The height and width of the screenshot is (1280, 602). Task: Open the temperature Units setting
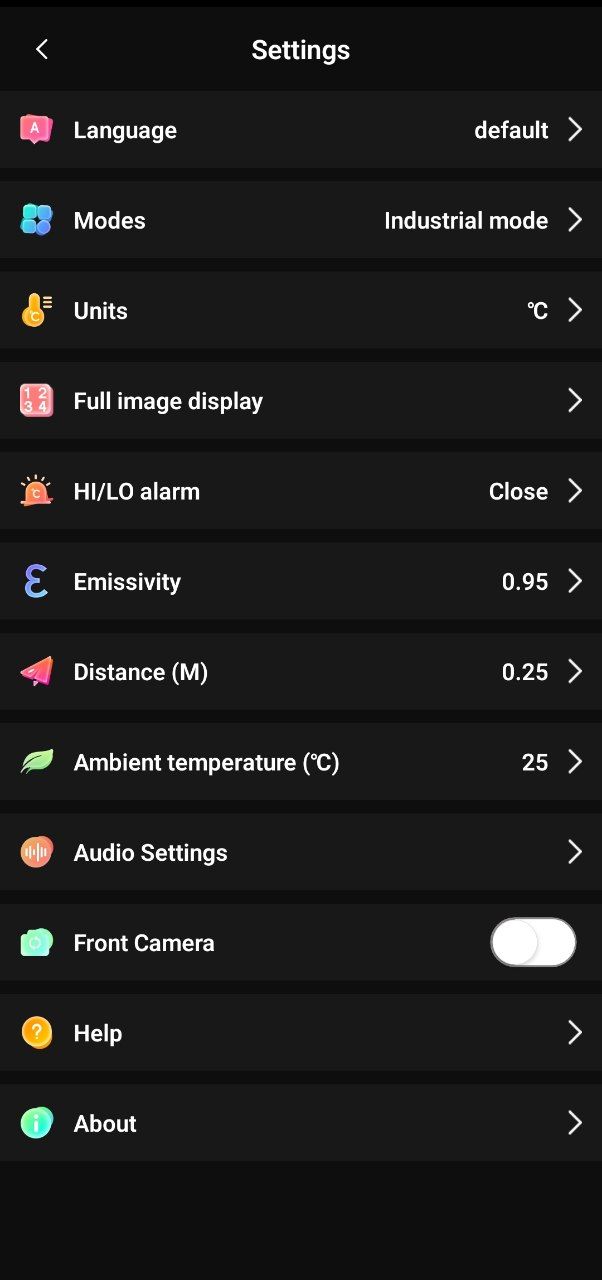(300, 311)
